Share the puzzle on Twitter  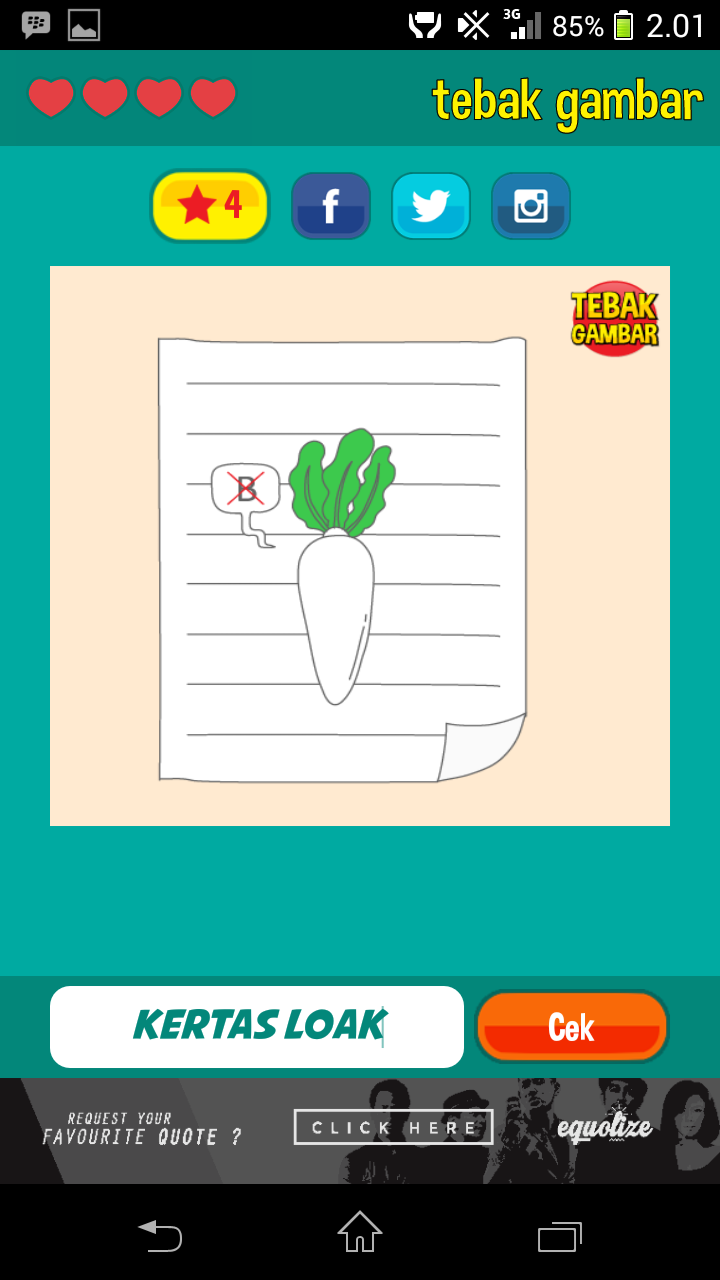tap(431, 206)
